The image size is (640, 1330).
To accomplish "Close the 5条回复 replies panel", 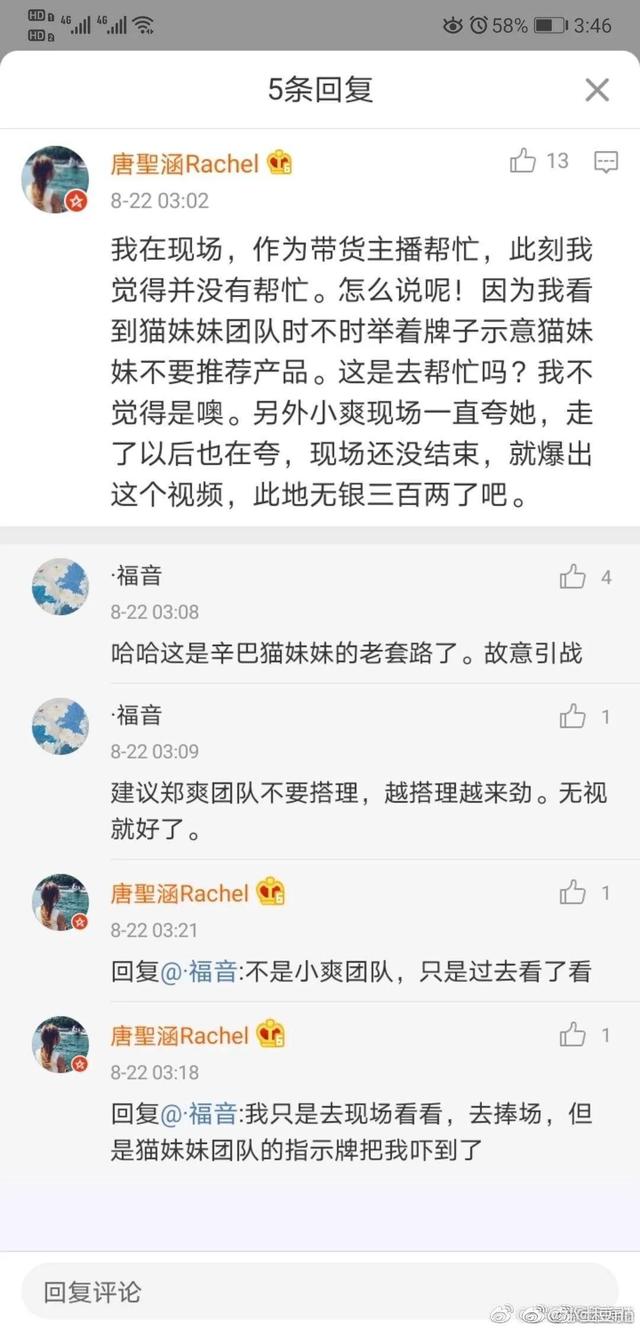I will click(597, 91).
